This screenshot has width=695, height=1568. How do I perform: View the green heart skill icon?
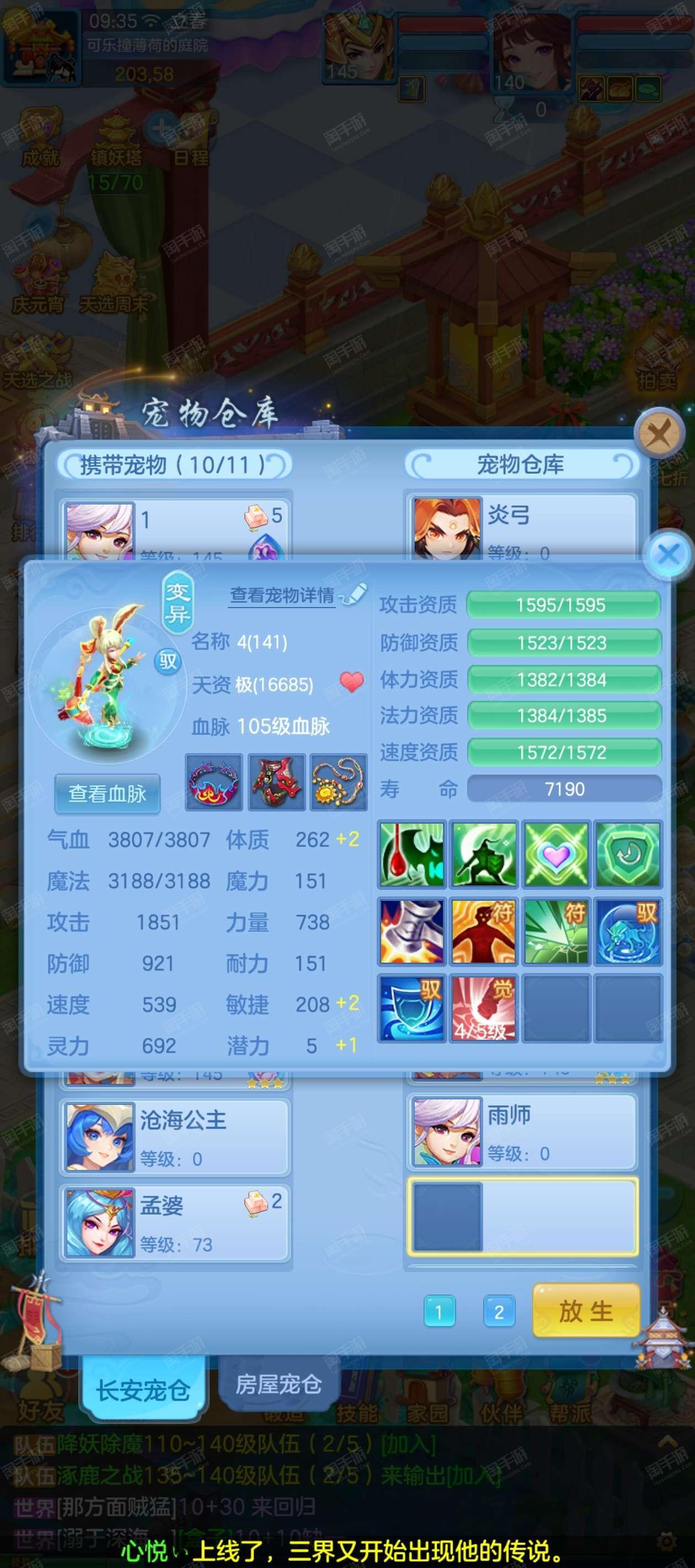555,853
